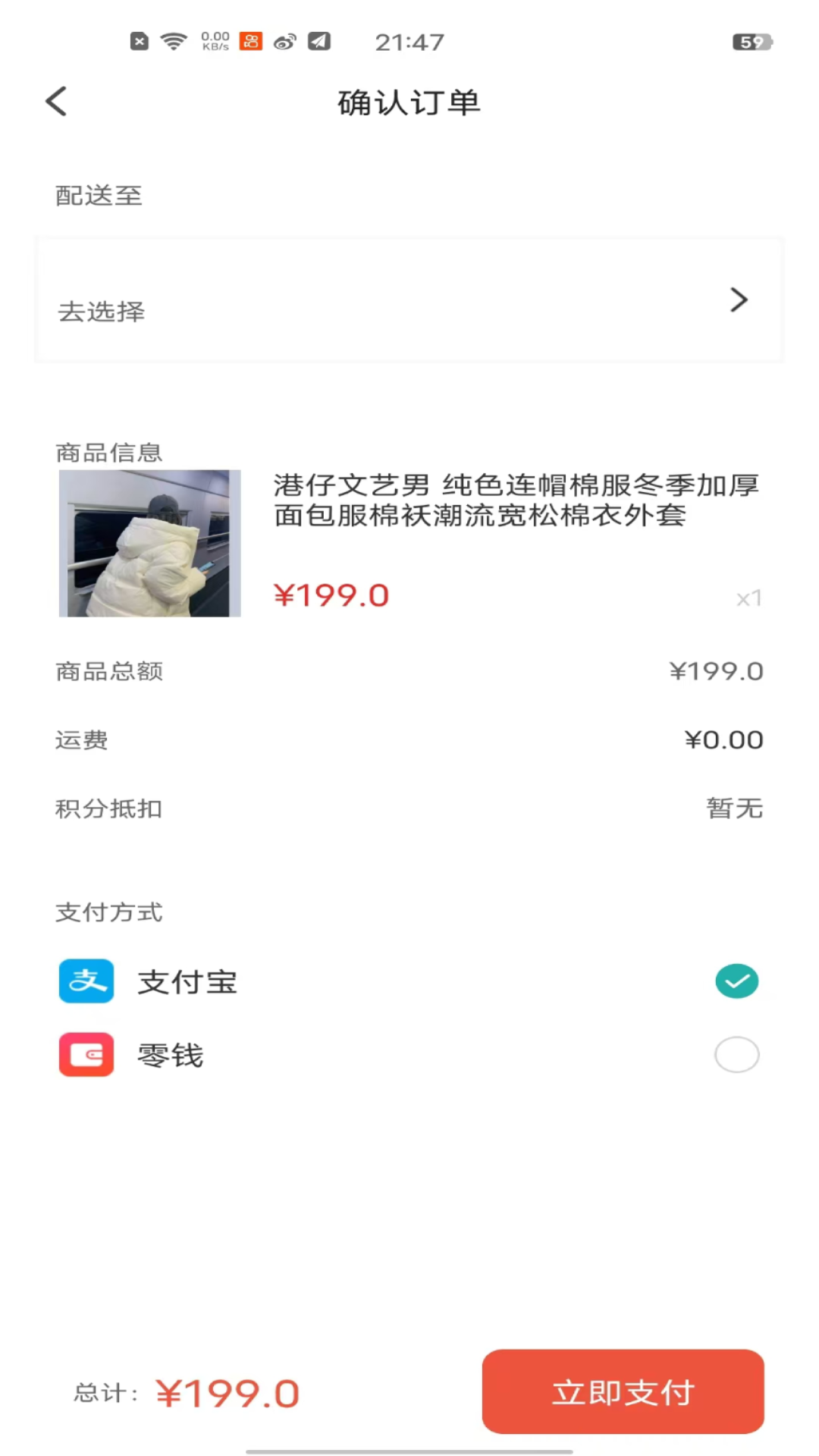The image size is (819, 1456).
Task: Deselect the checked Alipay radio button
Action: click(x=736, y=981)
